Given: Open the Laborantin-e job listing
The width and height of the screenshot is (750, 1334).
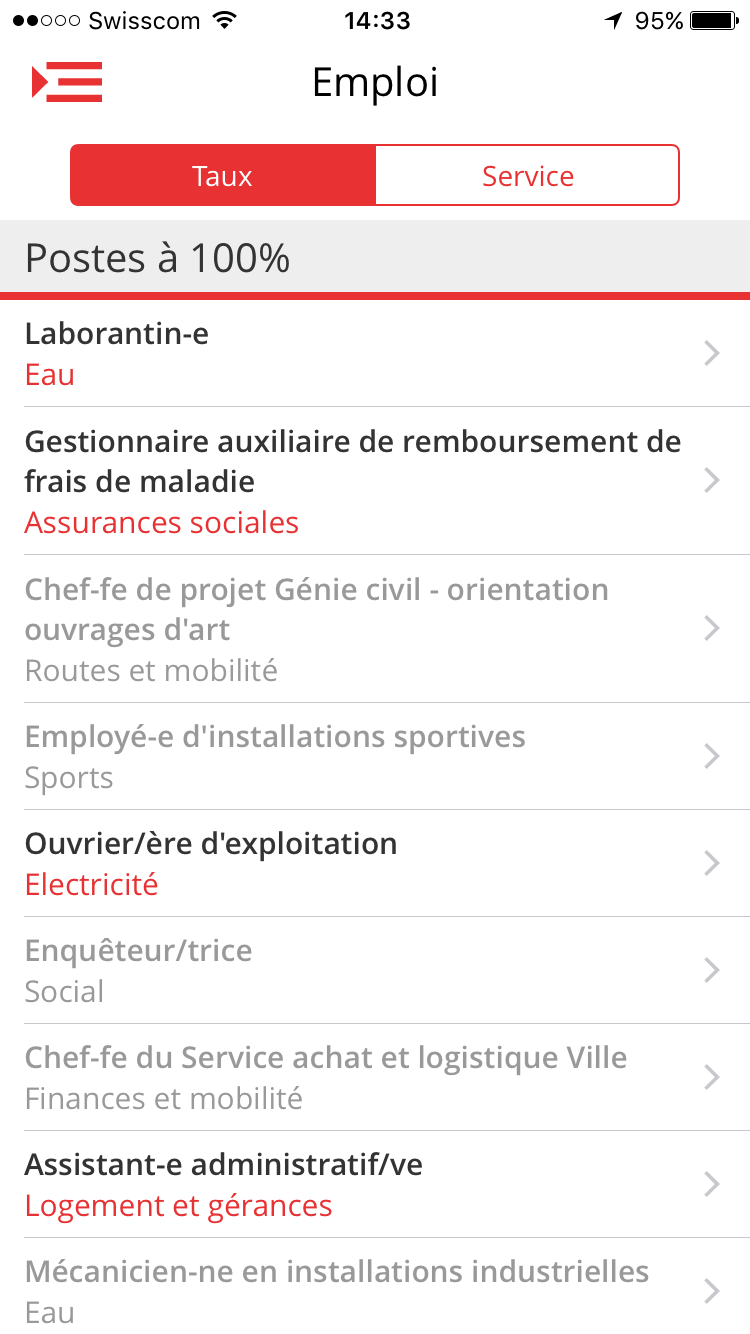Looking at the screenshot, I should click(x=375, y=353).
